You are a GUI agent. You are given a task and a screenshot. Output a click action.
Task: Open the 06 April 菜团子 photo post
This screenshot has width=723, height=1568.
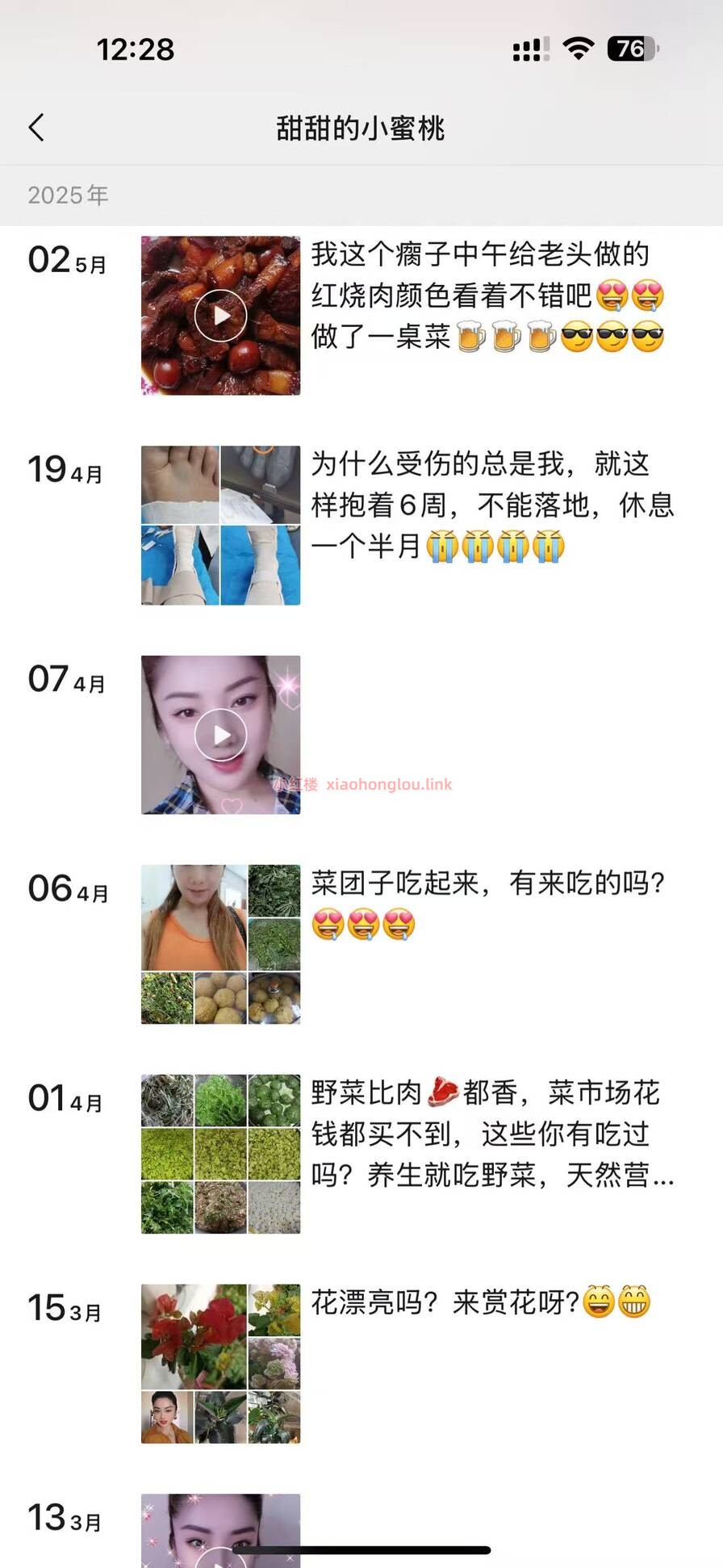point(220,944)
